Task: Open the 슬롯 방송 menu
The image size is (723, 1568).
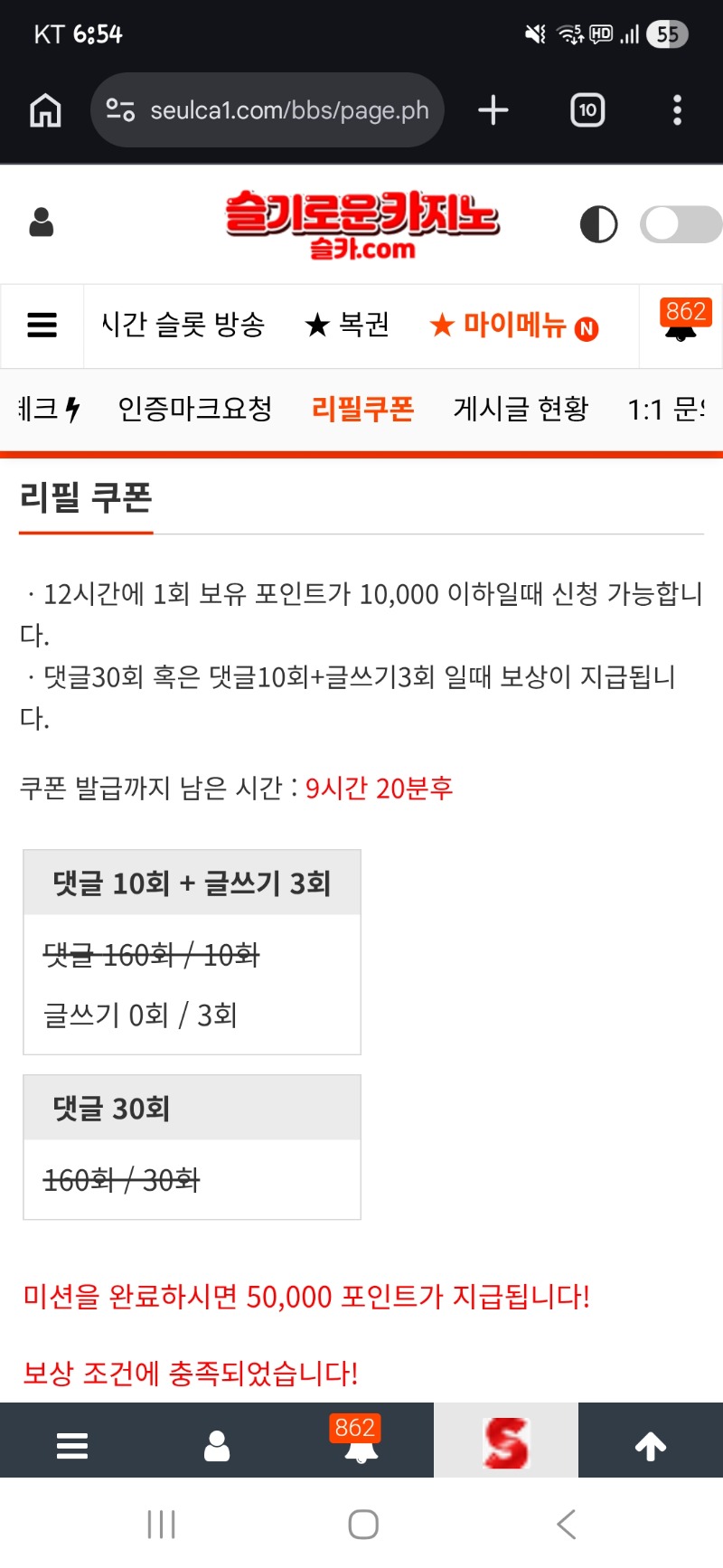Action: point(184,325)
